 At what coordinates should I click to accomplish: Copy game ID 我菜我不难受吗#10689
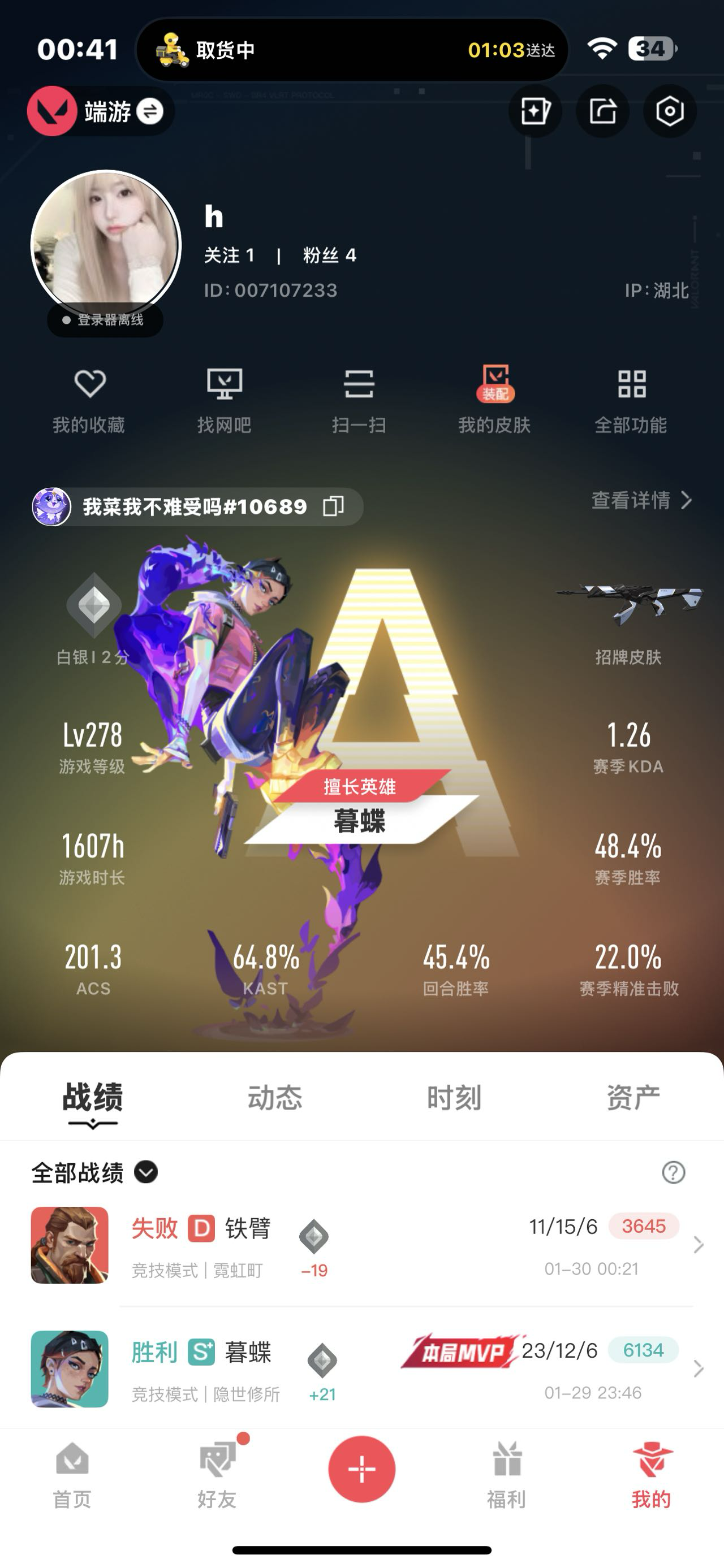point(333,506)
